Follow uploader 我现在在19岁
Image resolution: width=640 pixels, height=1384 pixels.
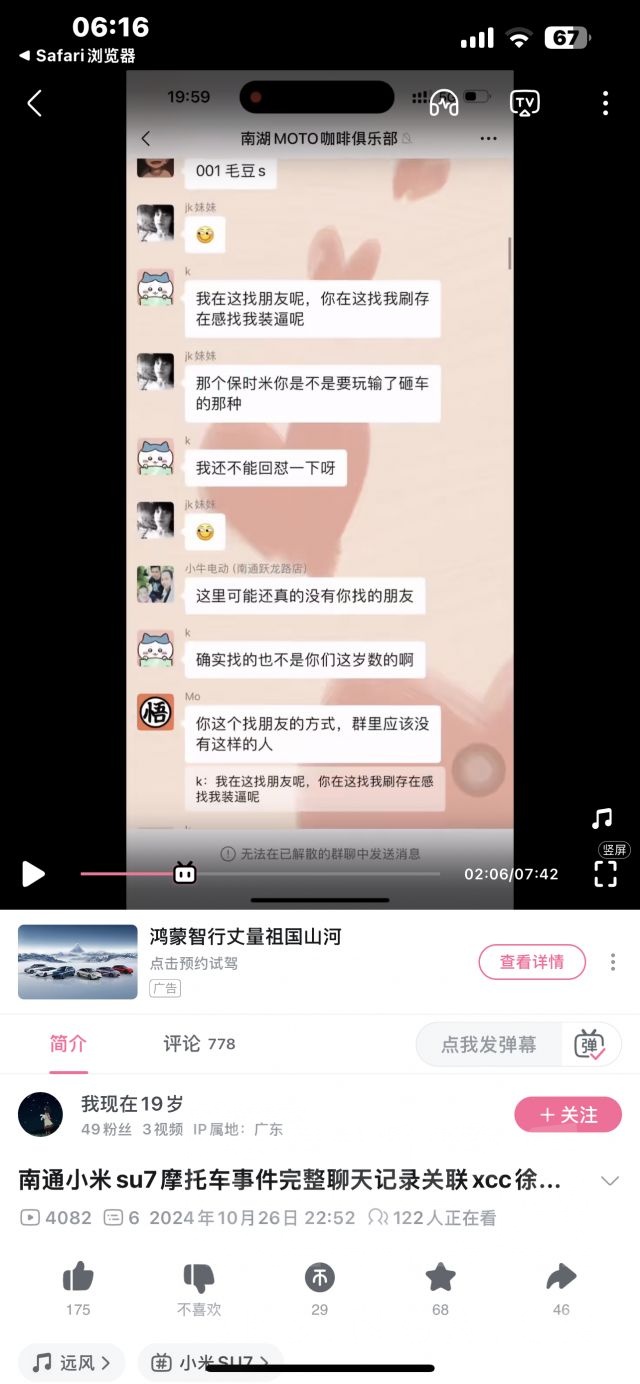(568, 1114)
